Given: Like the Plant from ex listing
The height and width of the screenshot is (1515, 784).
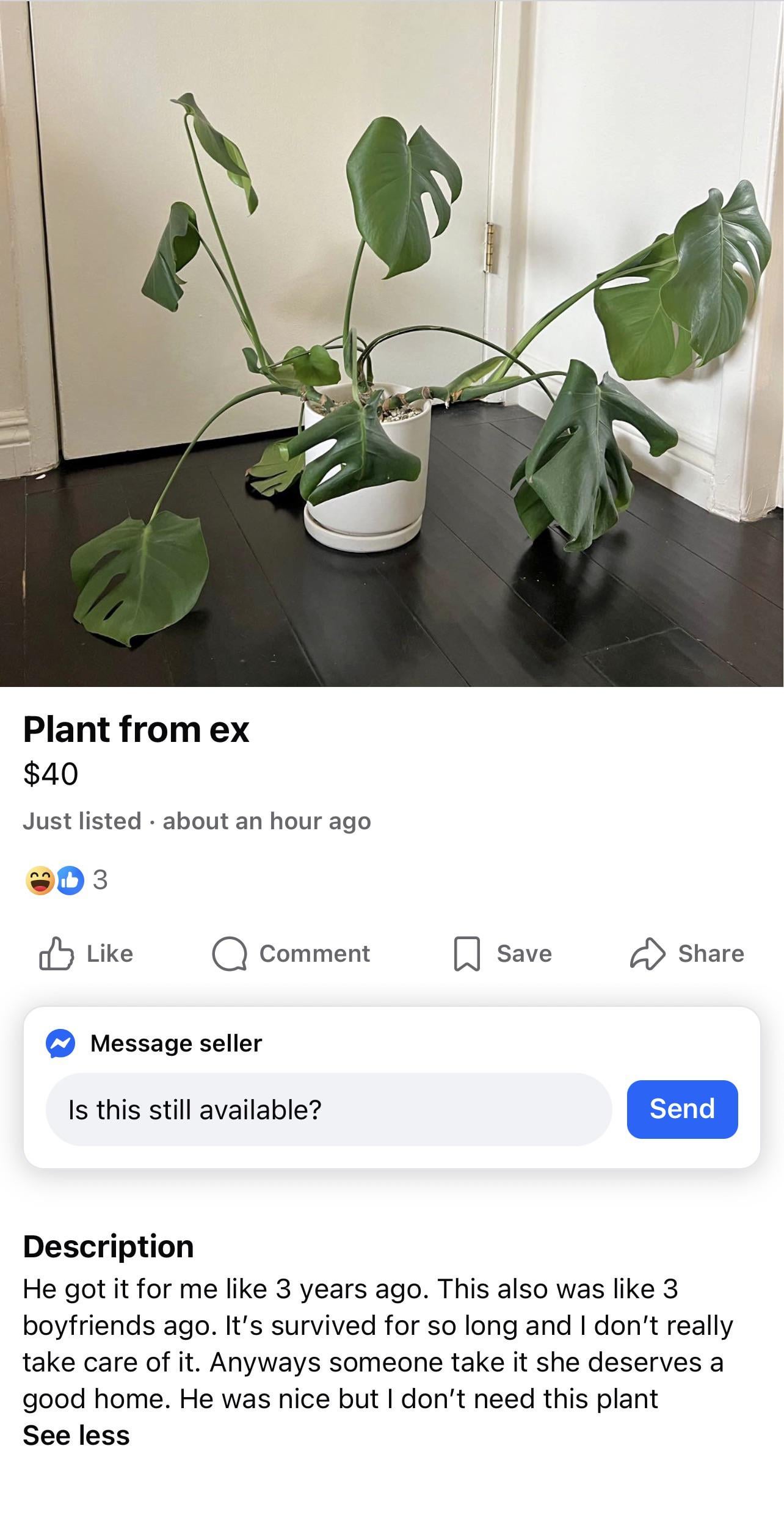Looking at the screenshot, I should 86,954.
